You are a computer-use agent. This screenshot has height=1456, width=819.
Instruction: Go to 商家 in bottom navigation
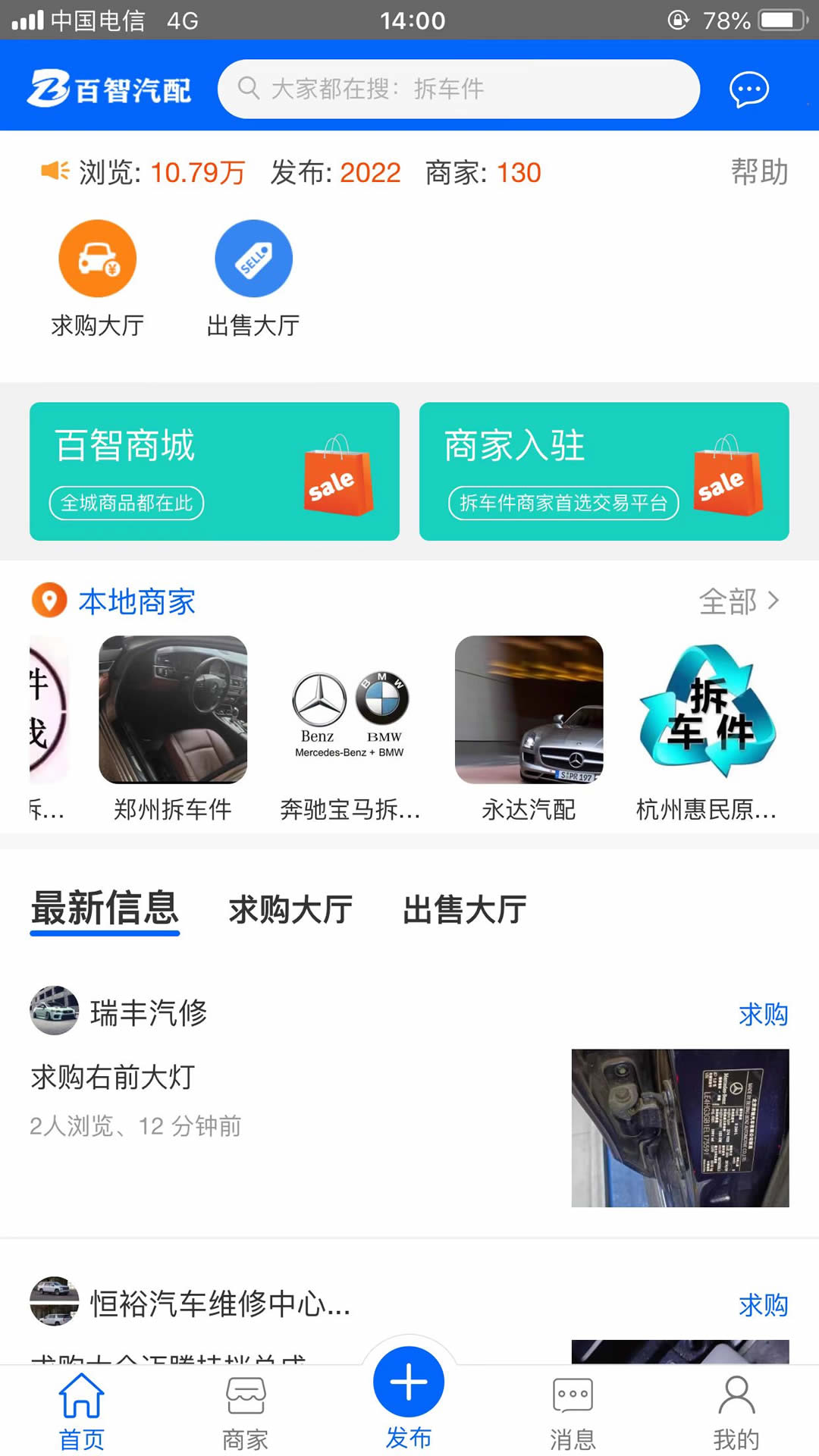(x=246, y=1412)
